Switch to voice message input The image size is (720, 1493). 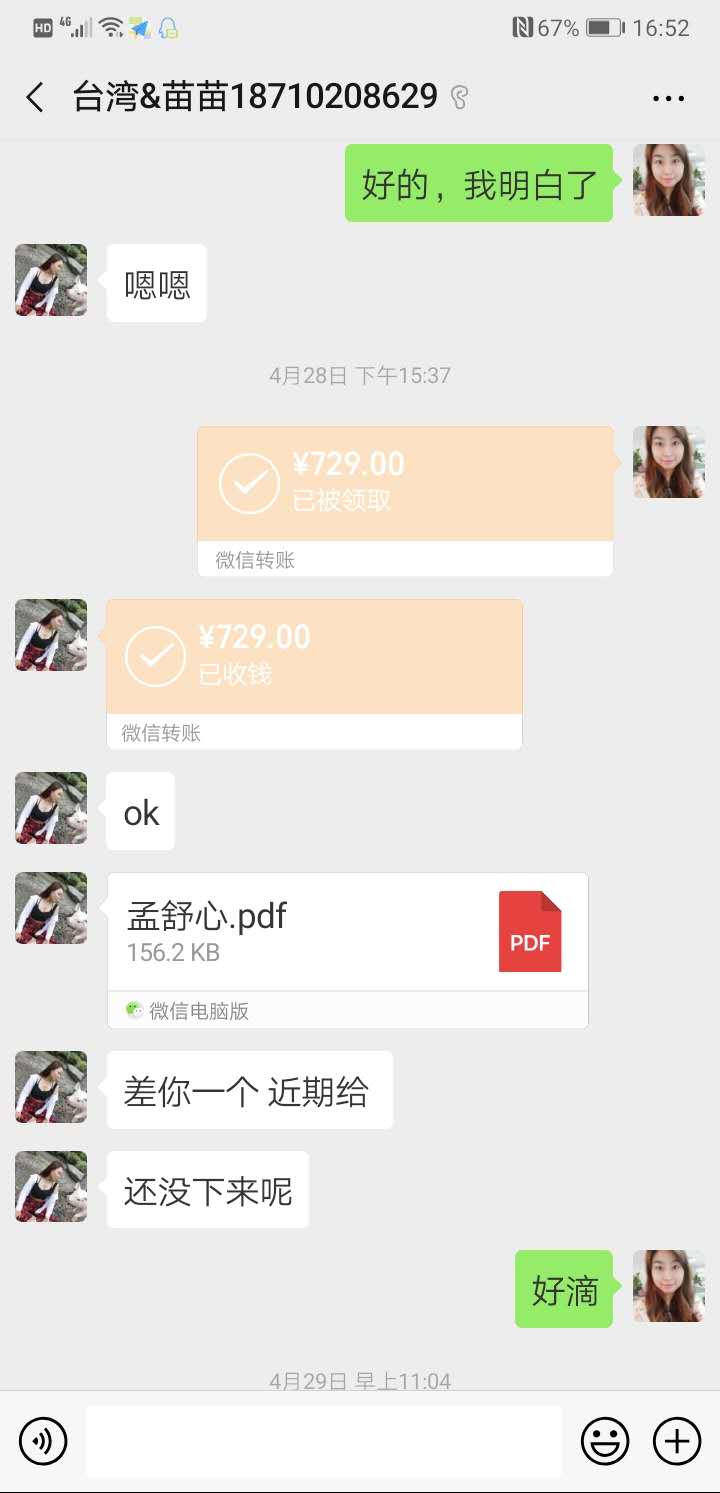pyautogui.click(x=43, y=1441)
